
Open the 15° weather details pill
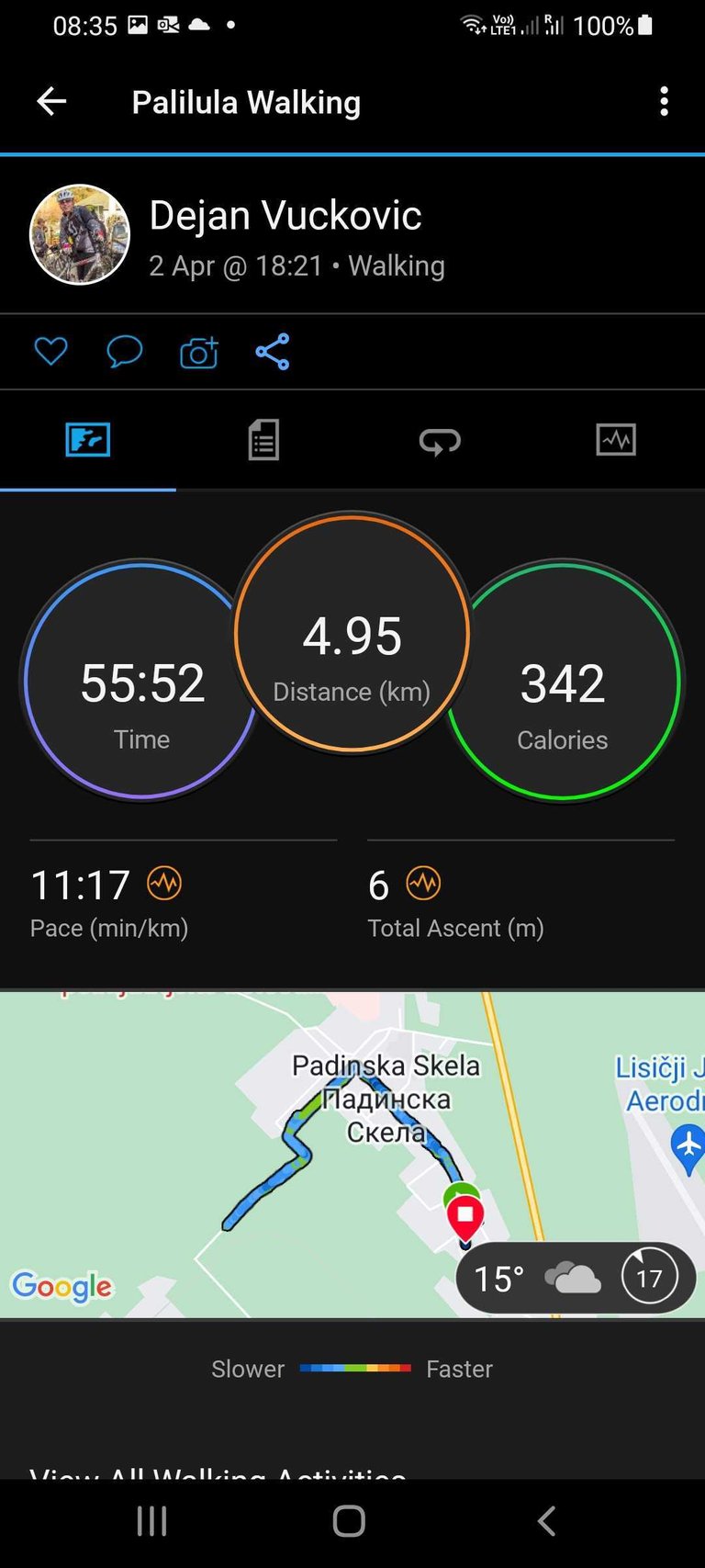tap(576, 1278)
